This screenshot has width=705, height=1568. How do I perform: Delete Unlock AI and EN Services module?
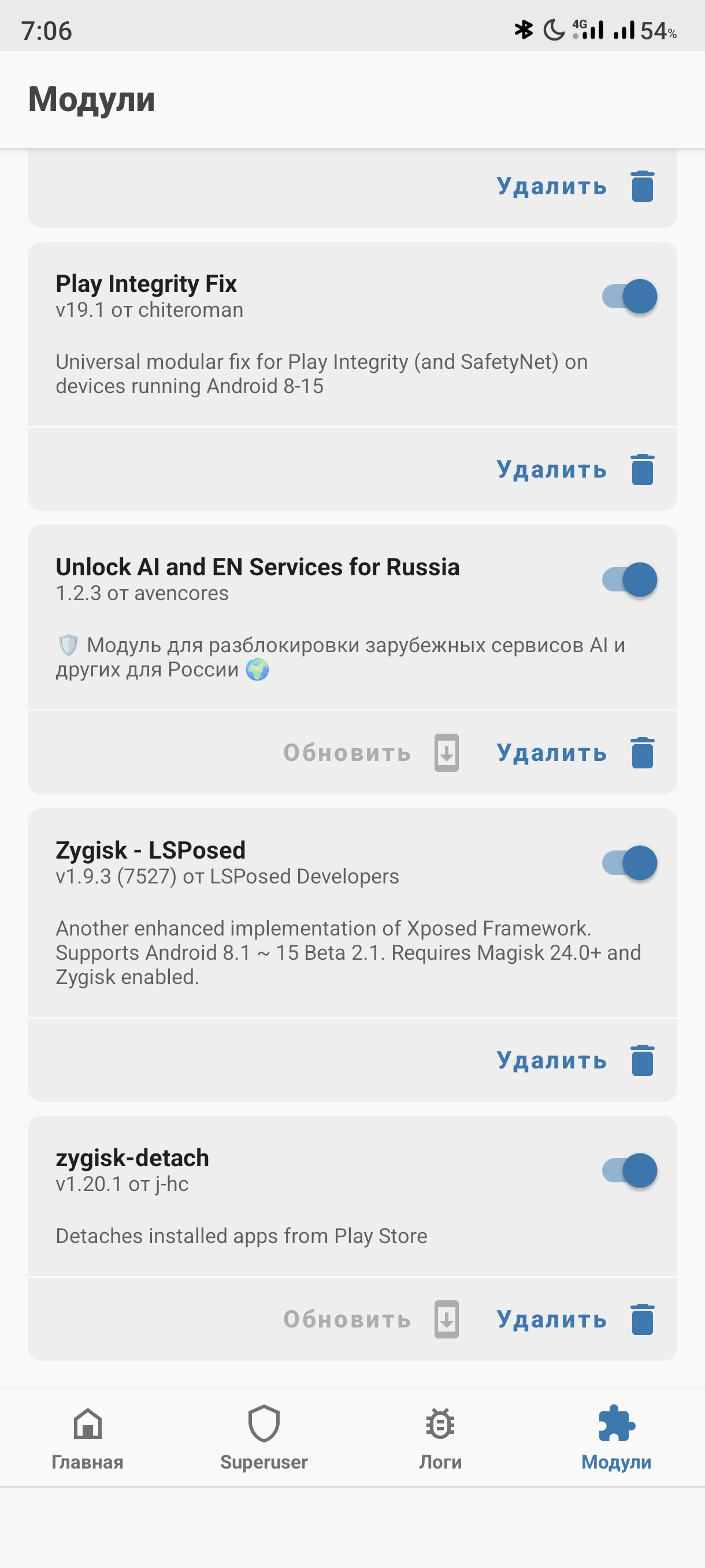576,753
